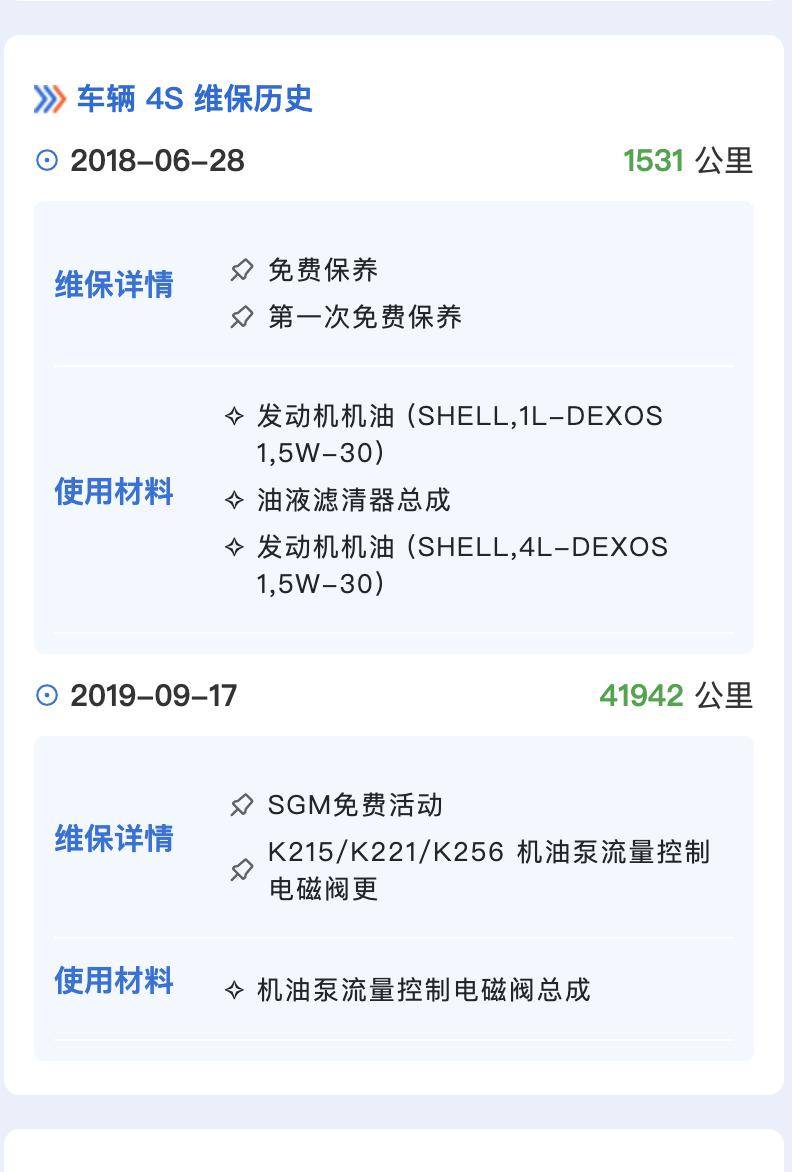This screenshot has height=1172, width=792.
Task: Click the tag icon before 第一次免费保养
Action: coord(241,317)
